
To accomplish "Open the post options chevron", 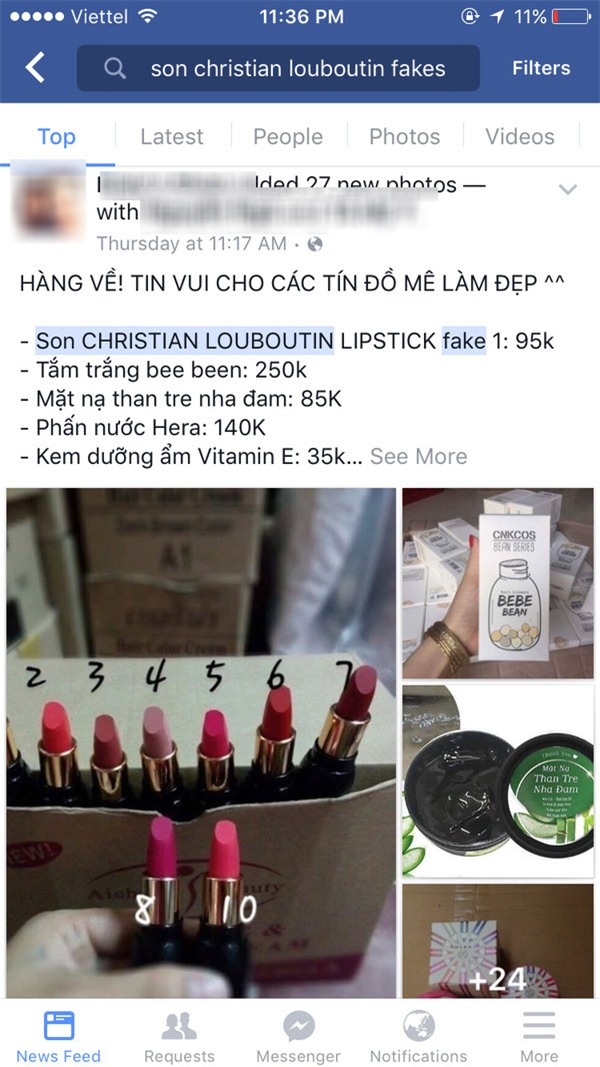I will coord(567,189).
